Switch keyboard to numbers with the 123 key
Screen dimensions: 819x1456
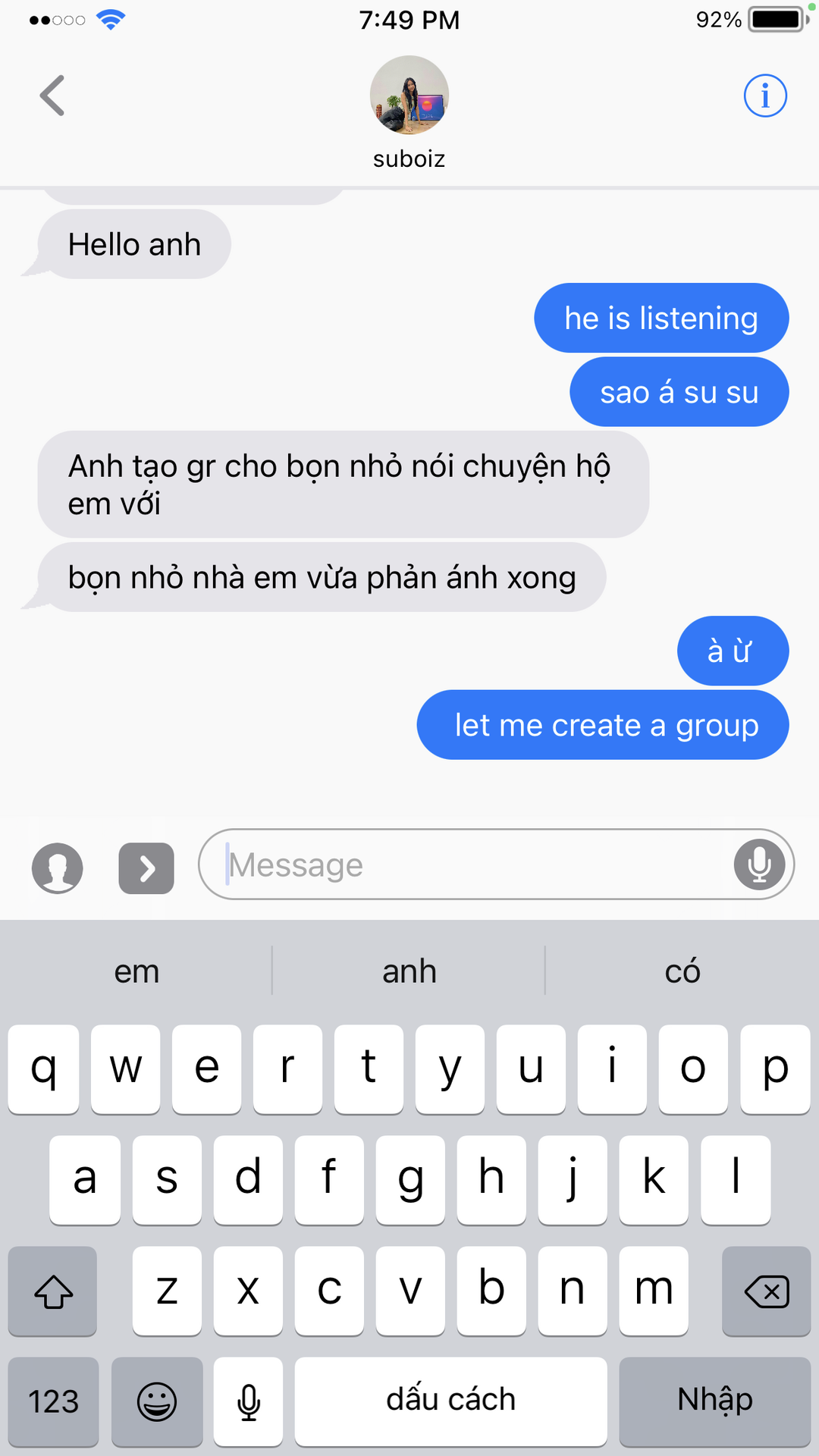pos(54,1401)
